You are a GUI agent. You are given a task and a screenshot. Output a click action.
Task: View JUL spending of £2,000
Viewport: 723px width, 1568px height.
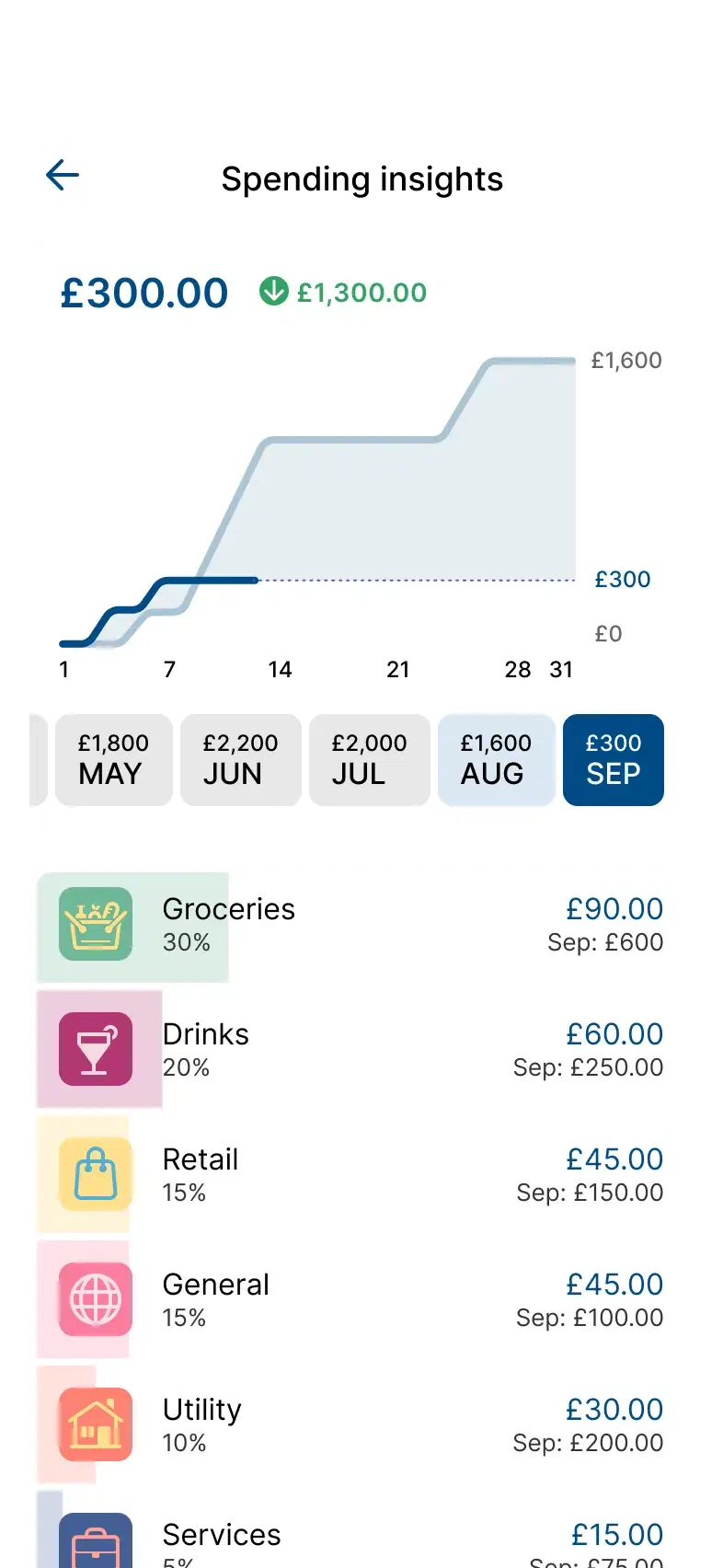pyautogui.click(x=369, y=760)
